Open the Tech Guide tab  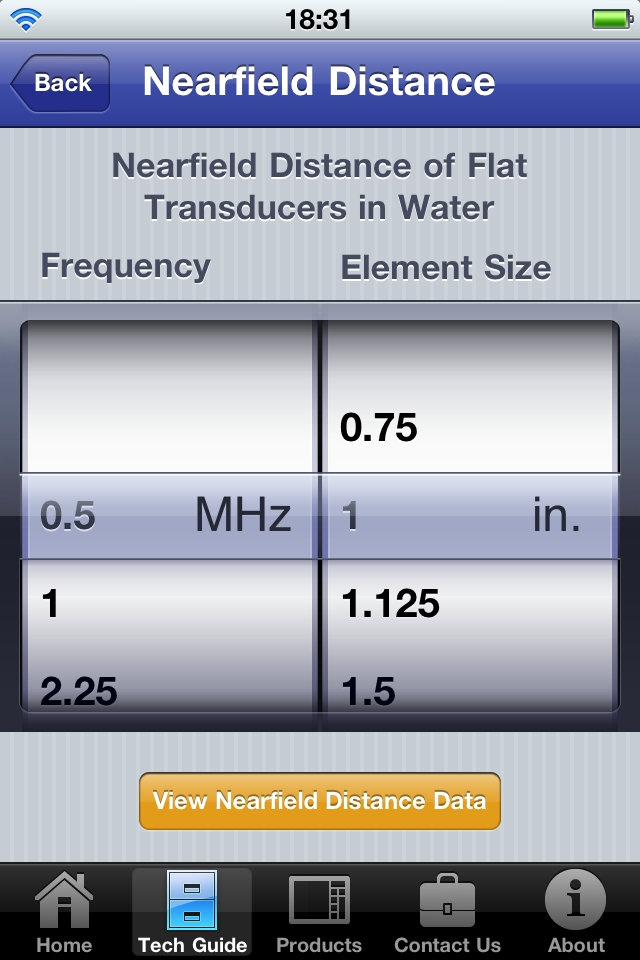[192, 911]
